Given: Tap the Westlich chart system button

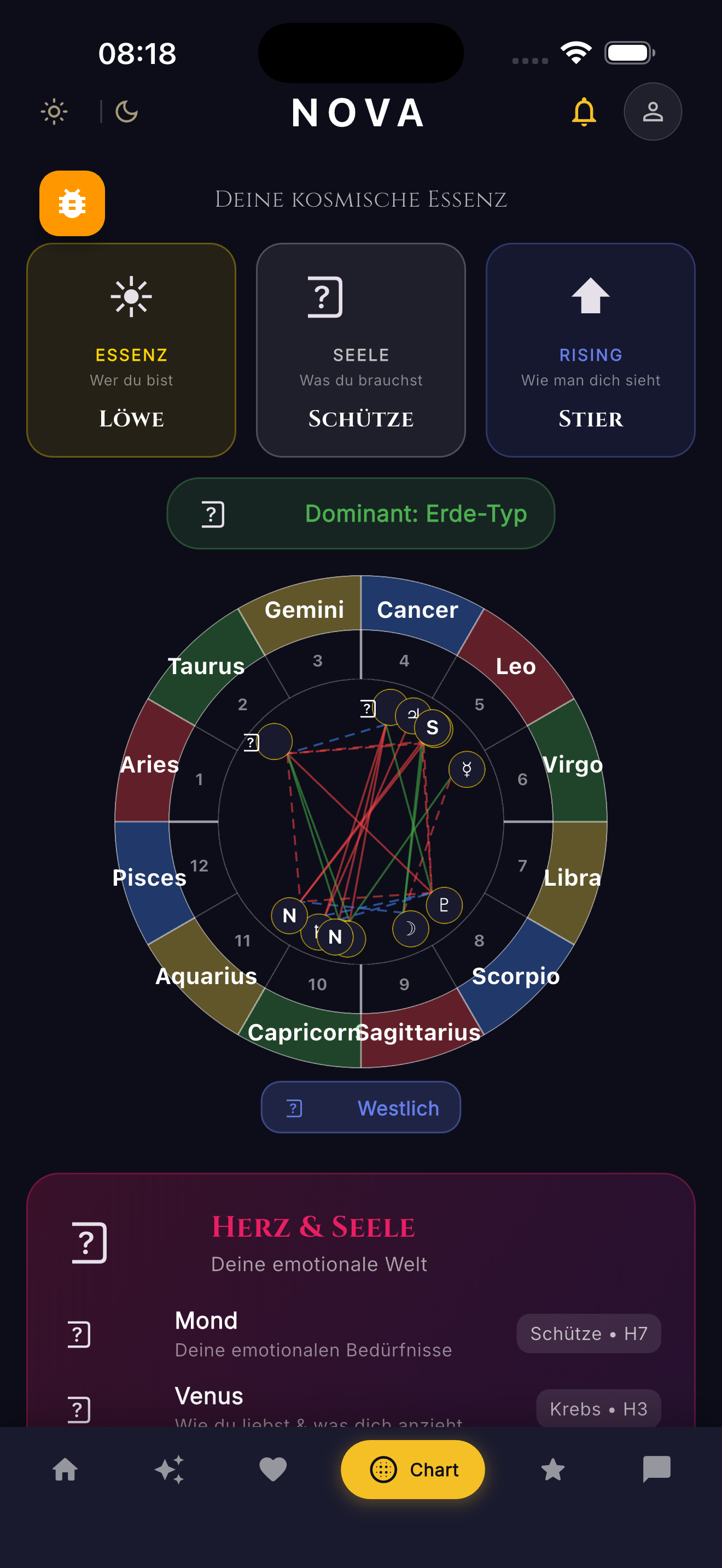Looking at the screenshot, I should [x=361, y=1107].
